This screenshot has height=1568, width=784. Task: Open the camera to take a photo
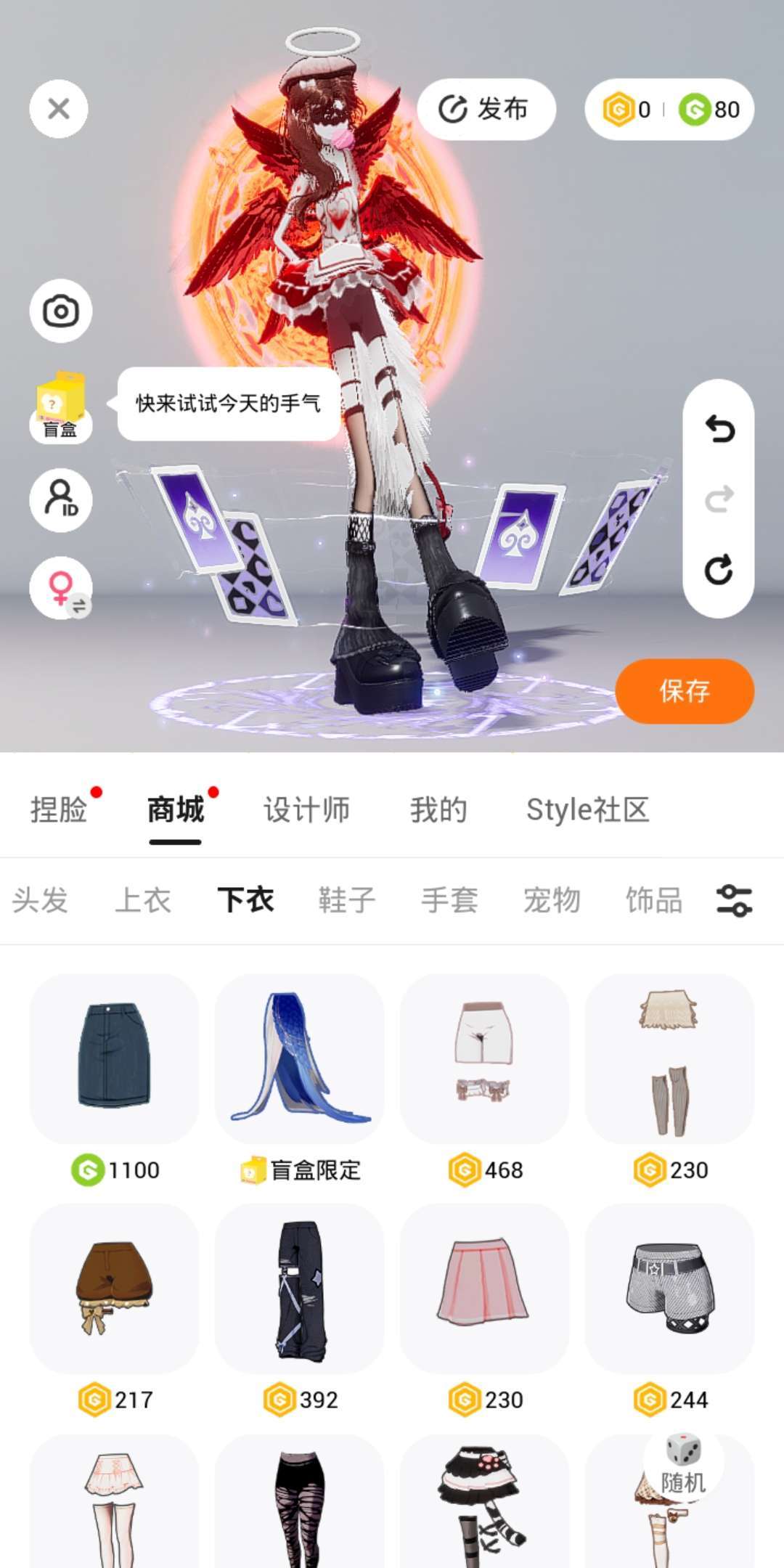point(60,311)
